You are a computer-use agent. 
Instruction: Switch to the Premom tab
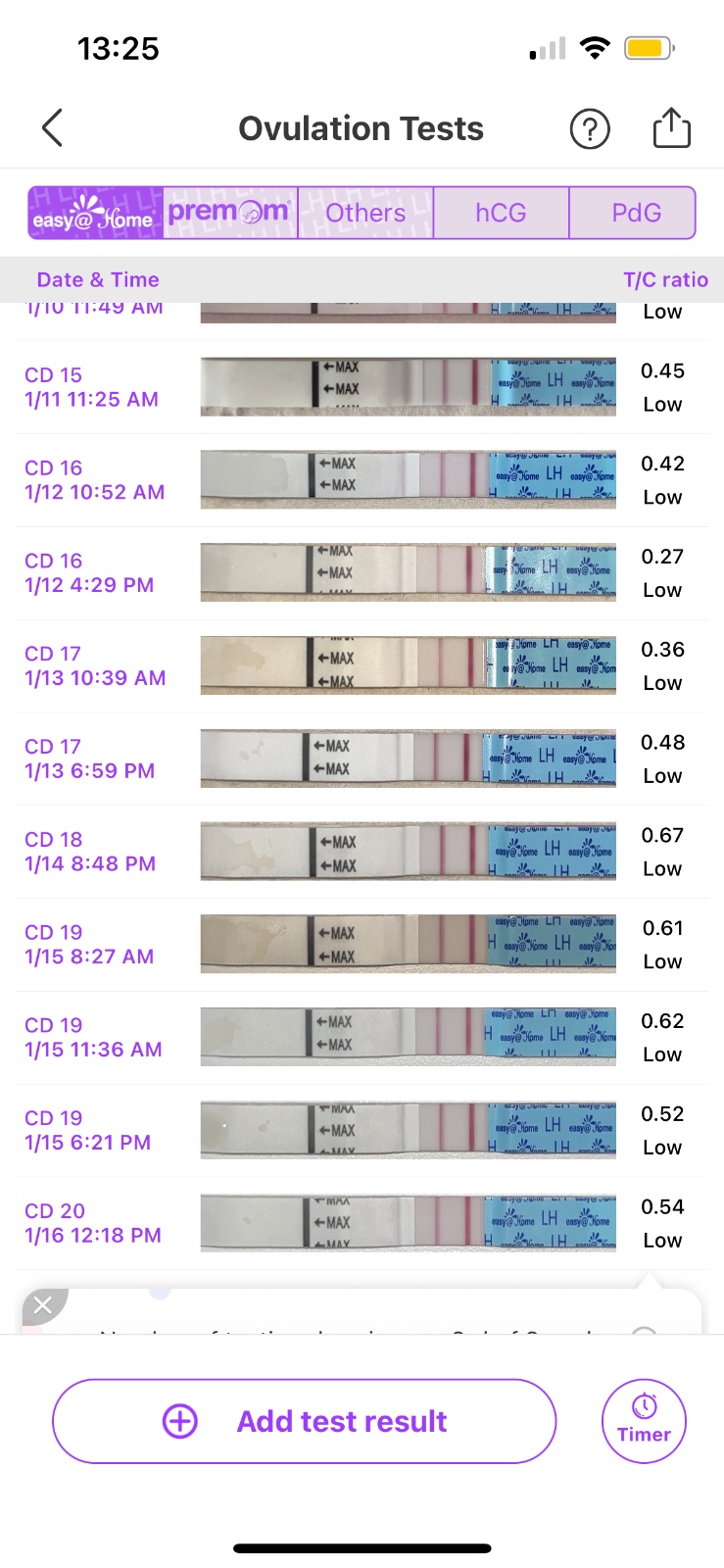pyautogui.click(x=230, y=214)
